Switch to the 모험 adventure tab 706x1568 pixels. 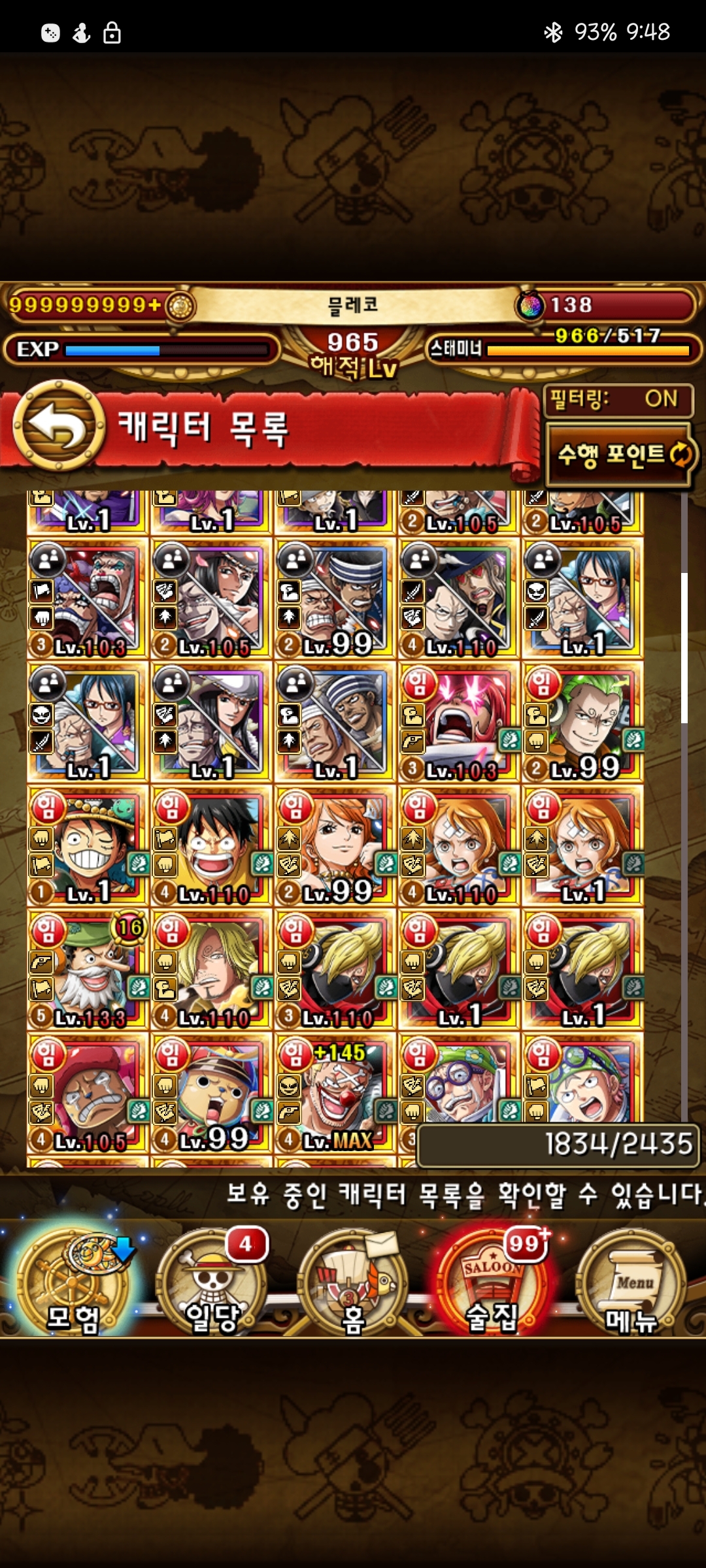tap(72, 1282)
